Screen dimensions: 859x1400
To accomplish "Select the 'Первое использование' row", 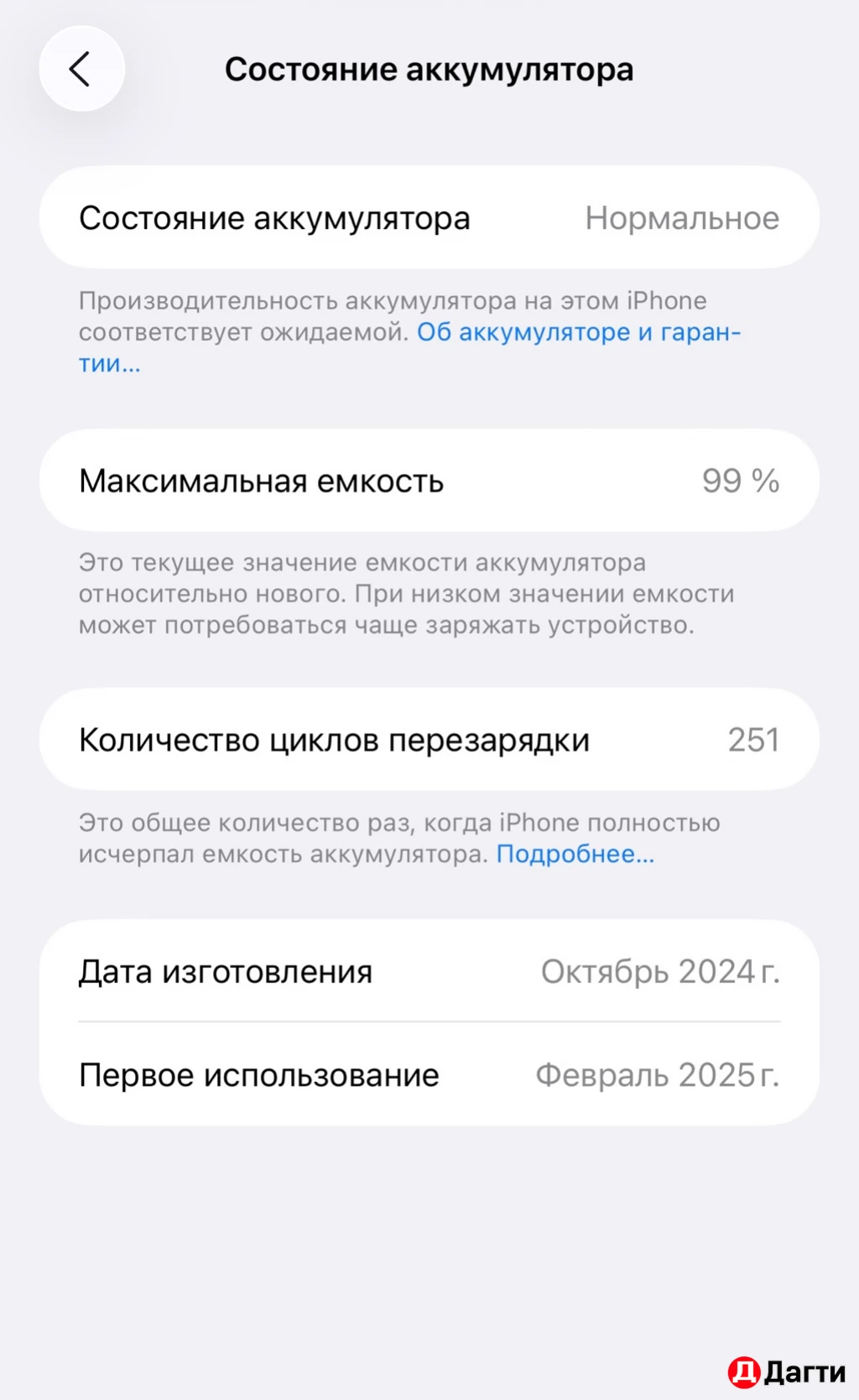I will [x=258, y=1075].
